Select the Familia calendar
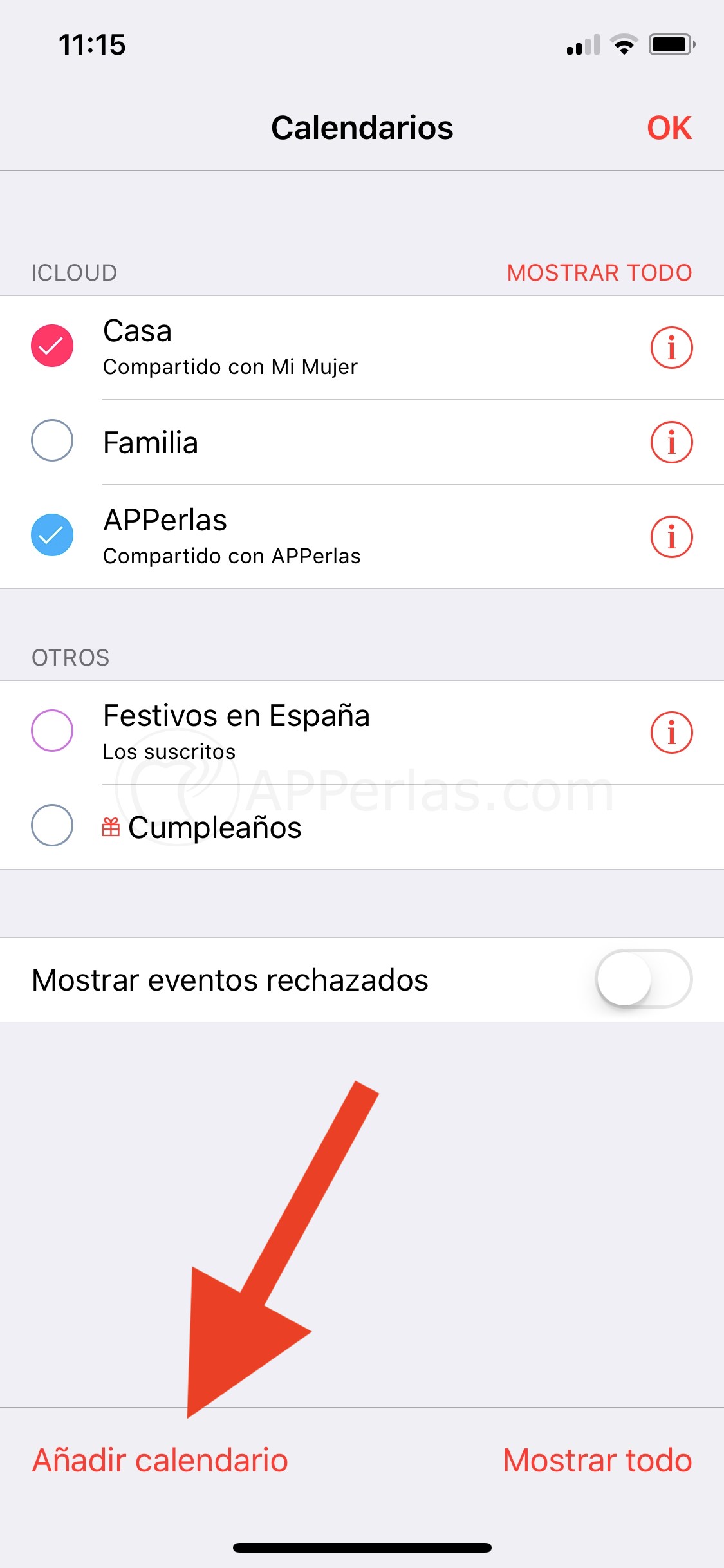 tap(52, 441)
